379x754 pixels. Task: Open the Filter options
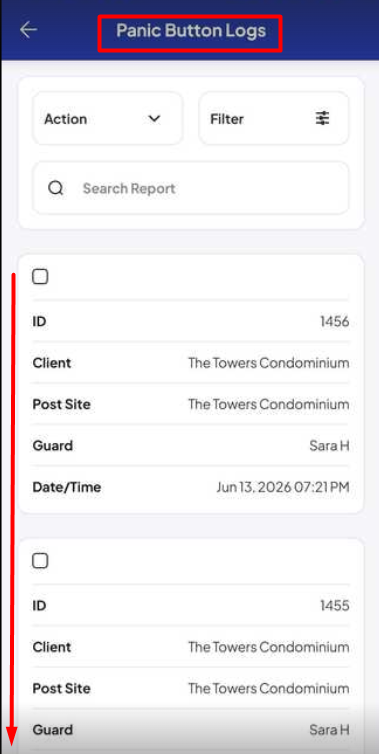pos(274,119)
